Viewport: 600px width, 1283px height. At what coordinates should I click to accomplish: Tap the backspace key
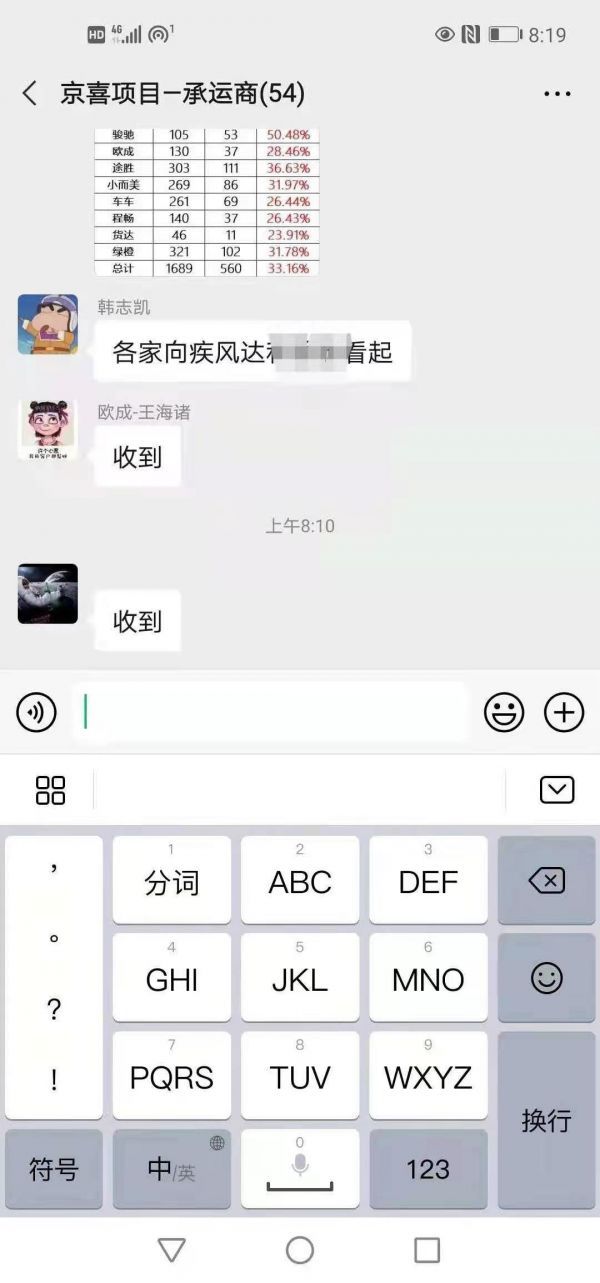tap(546, 881)
